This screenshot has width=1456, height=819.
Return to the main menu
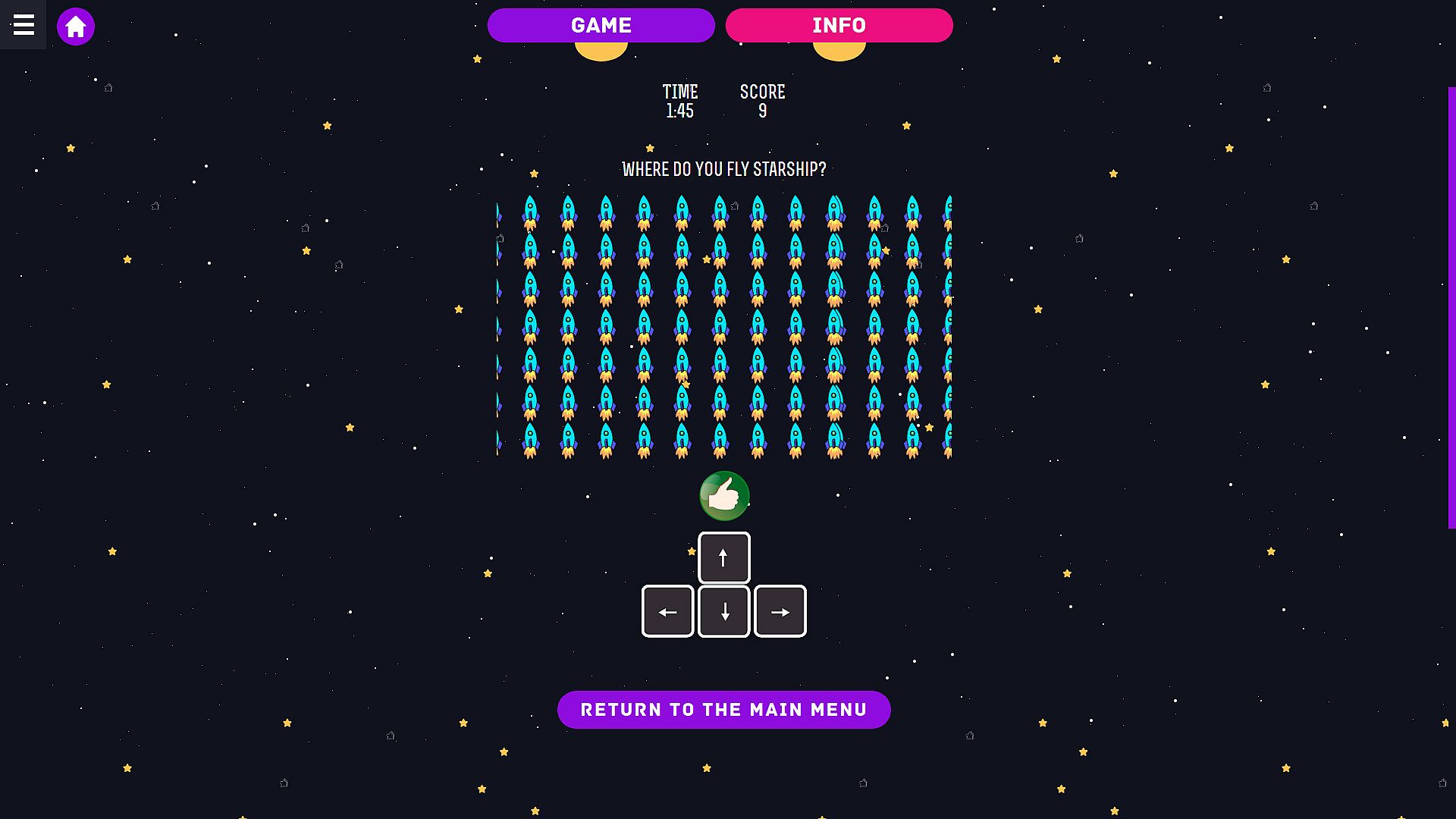click(723, 710)
